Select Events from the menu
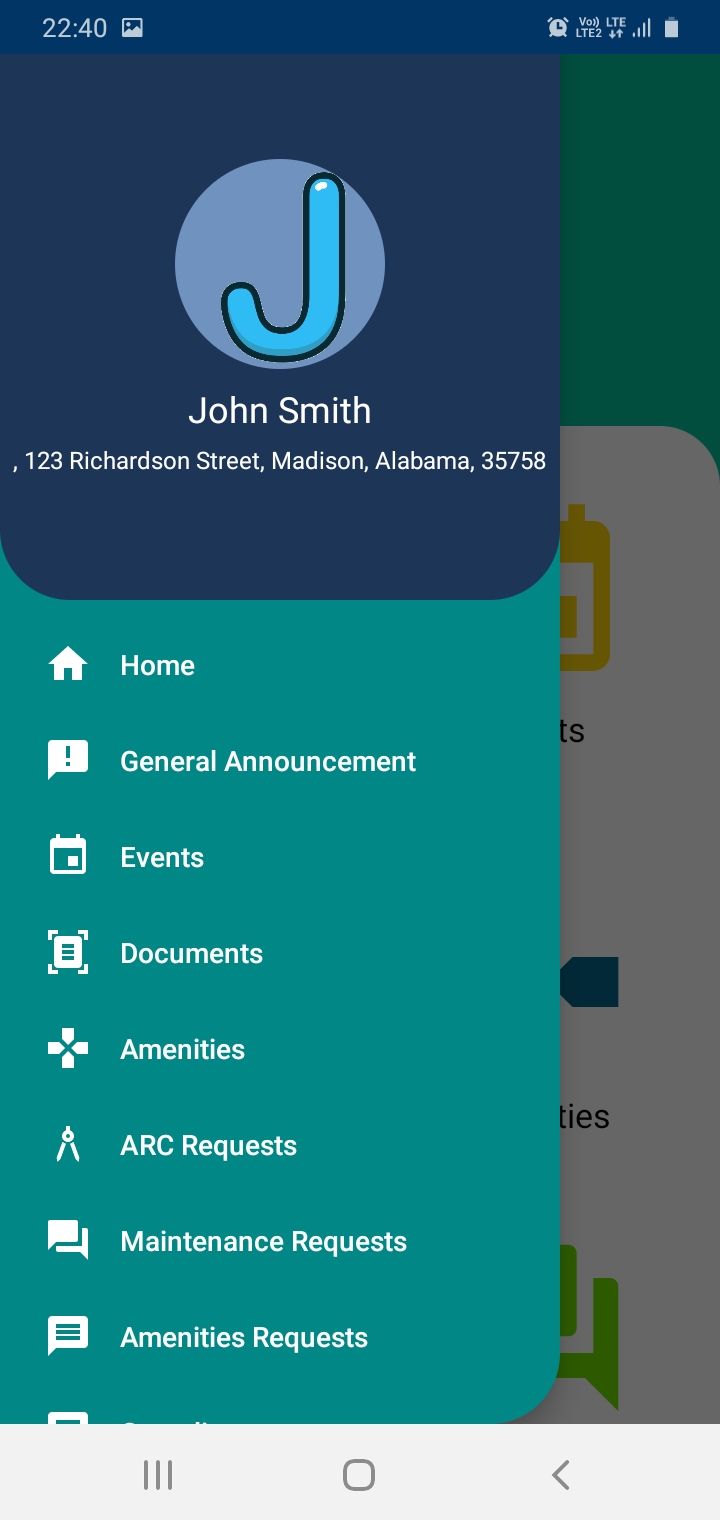 (x=161, y=858)
